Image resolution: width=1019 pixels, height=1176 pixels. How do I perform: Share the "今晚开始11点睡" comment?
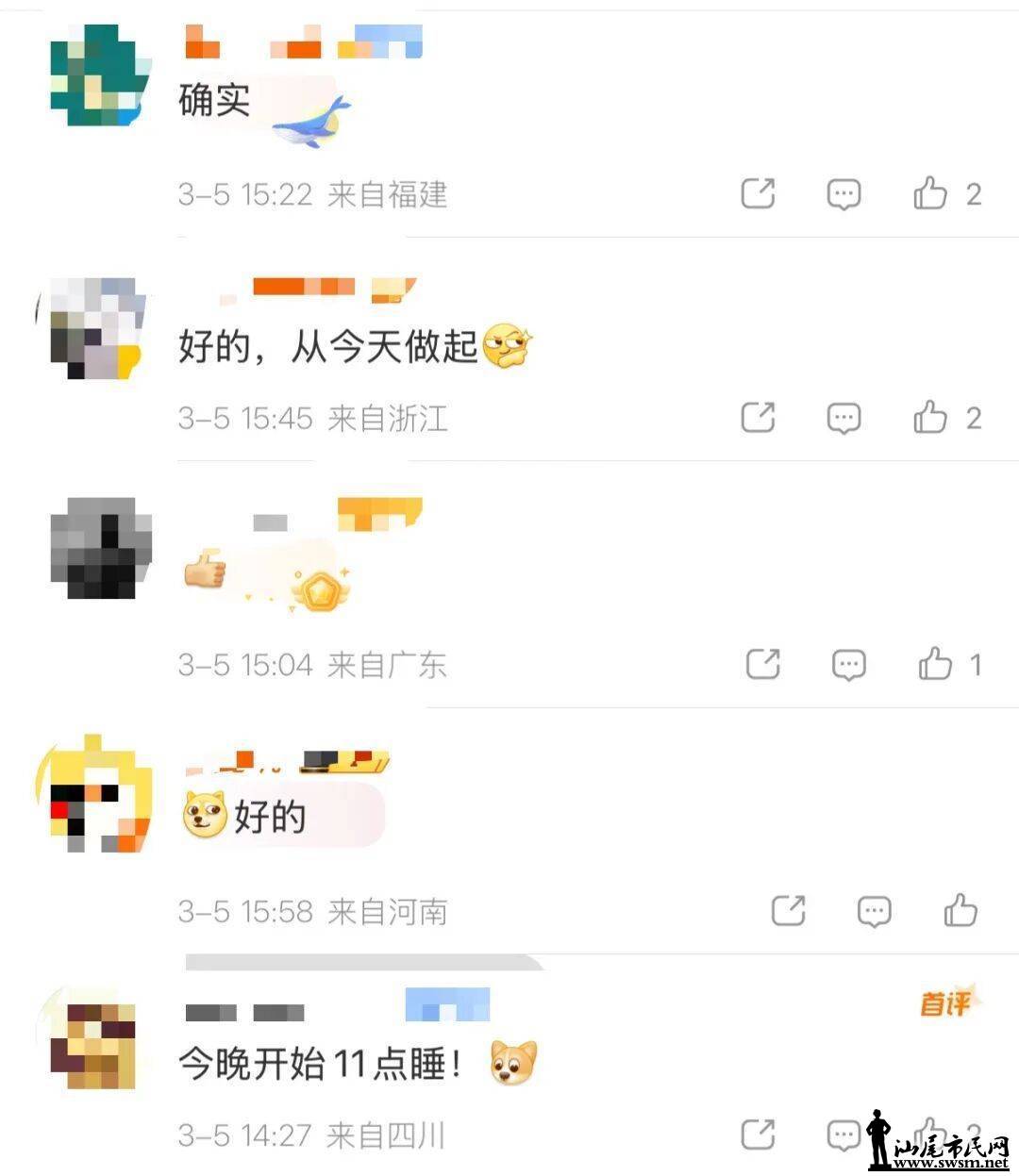pyautogui.click(x=758, y=1135)
